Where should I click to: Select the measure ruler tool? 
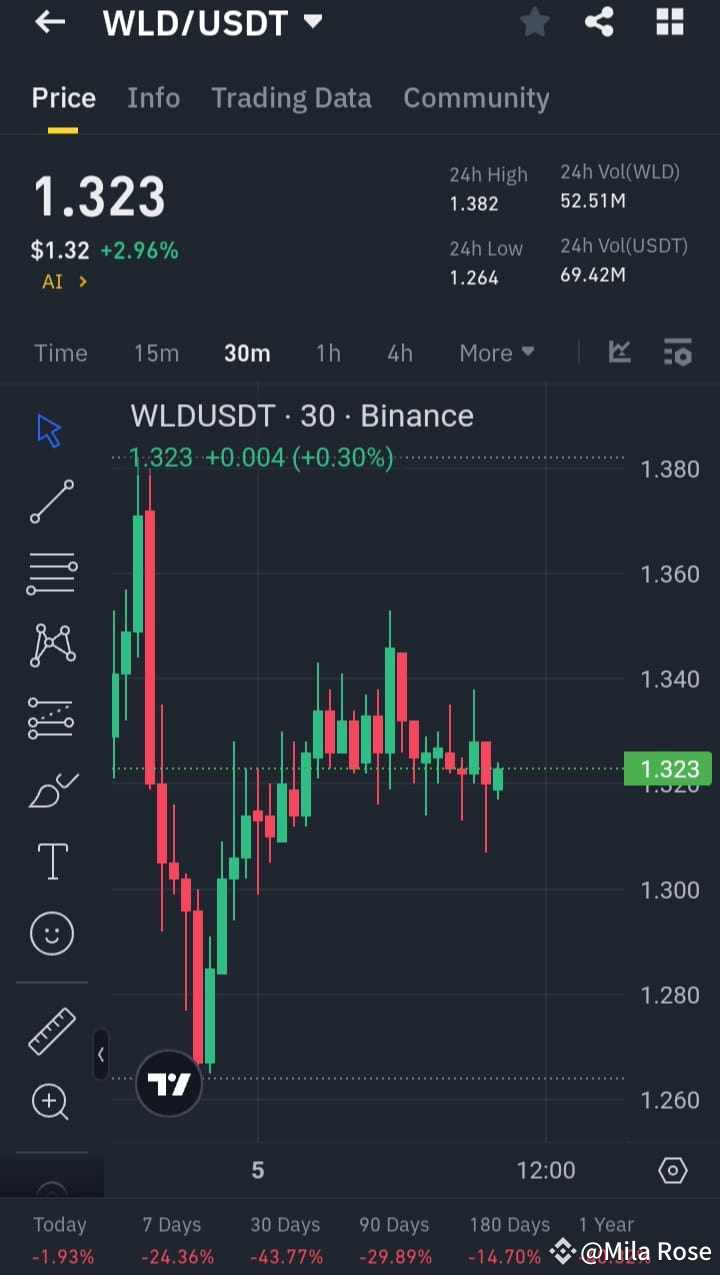(51, 1029)
